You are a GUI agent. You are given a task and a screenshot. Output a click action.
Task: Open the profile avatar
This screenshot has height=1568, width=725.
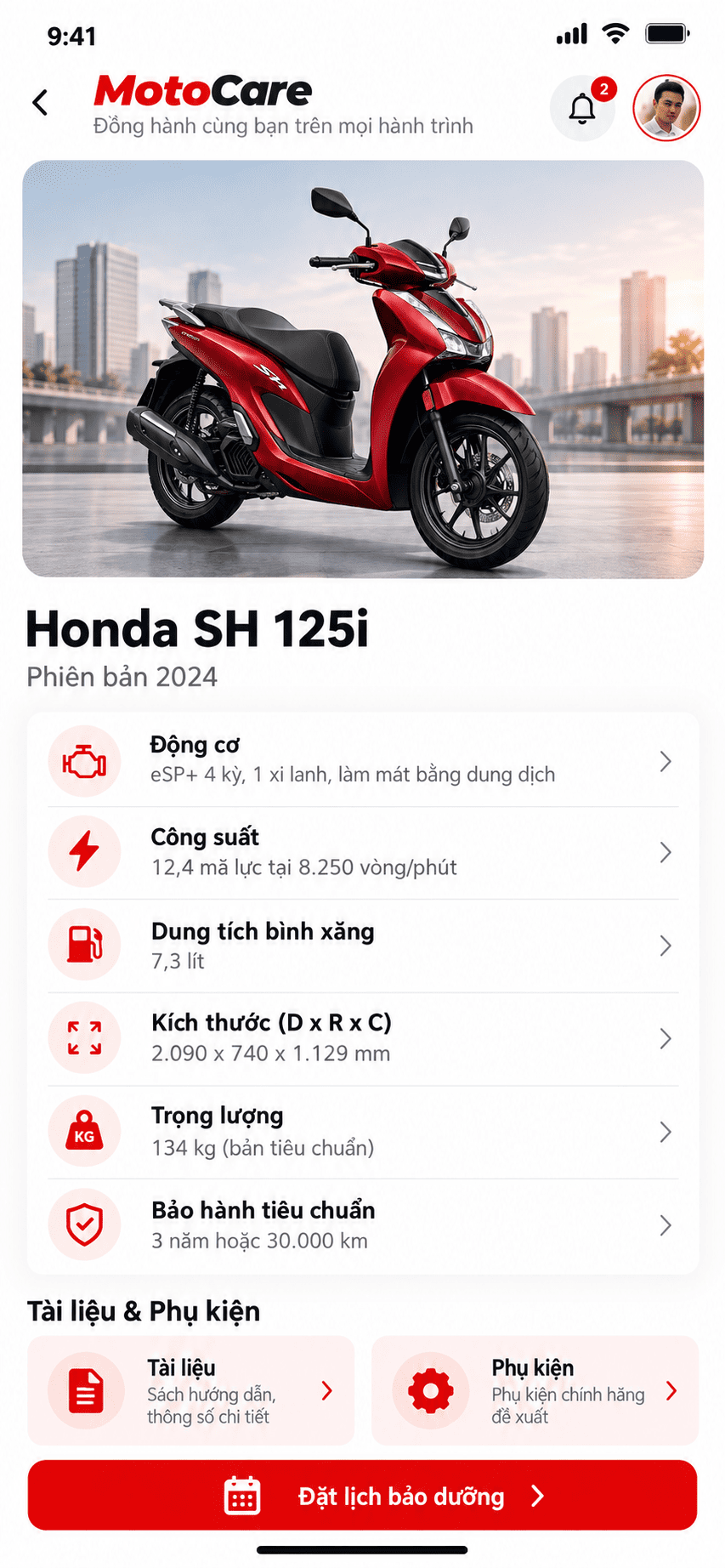pyautogui.click(x=666, y=108)
